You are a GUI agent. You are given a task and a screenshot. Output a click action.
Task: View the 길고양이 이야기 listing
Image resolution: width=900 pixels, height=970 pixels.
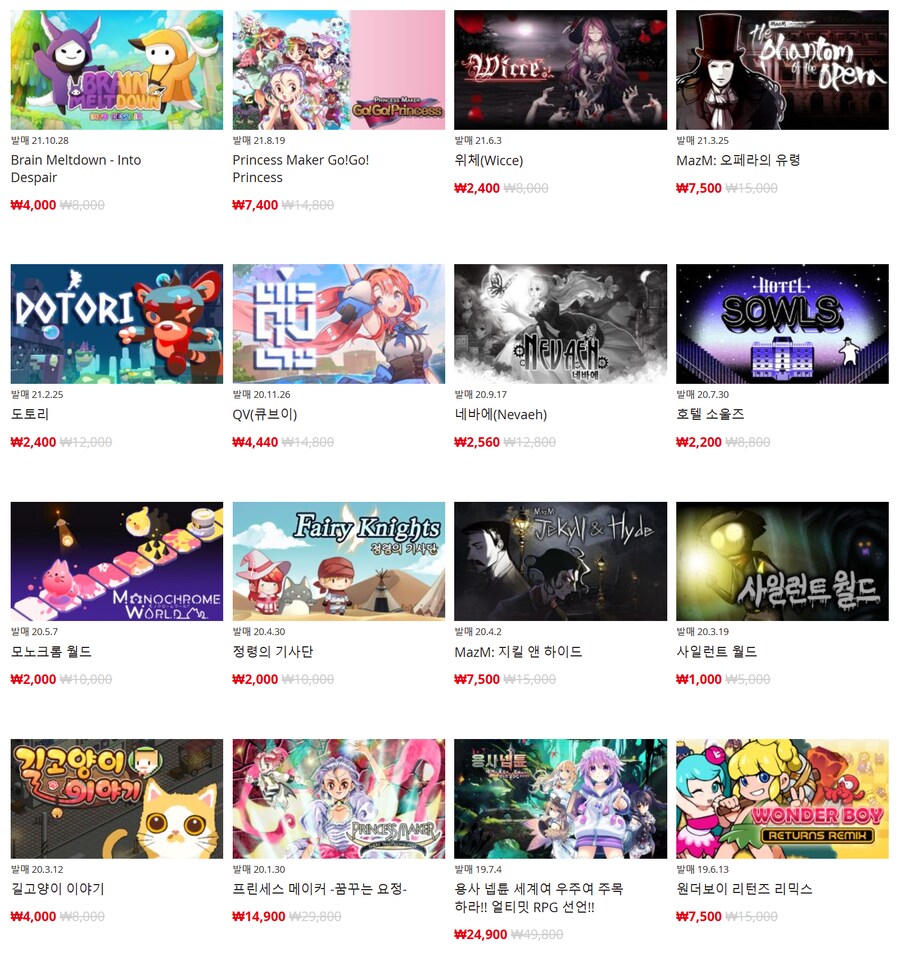click(117, 798)
